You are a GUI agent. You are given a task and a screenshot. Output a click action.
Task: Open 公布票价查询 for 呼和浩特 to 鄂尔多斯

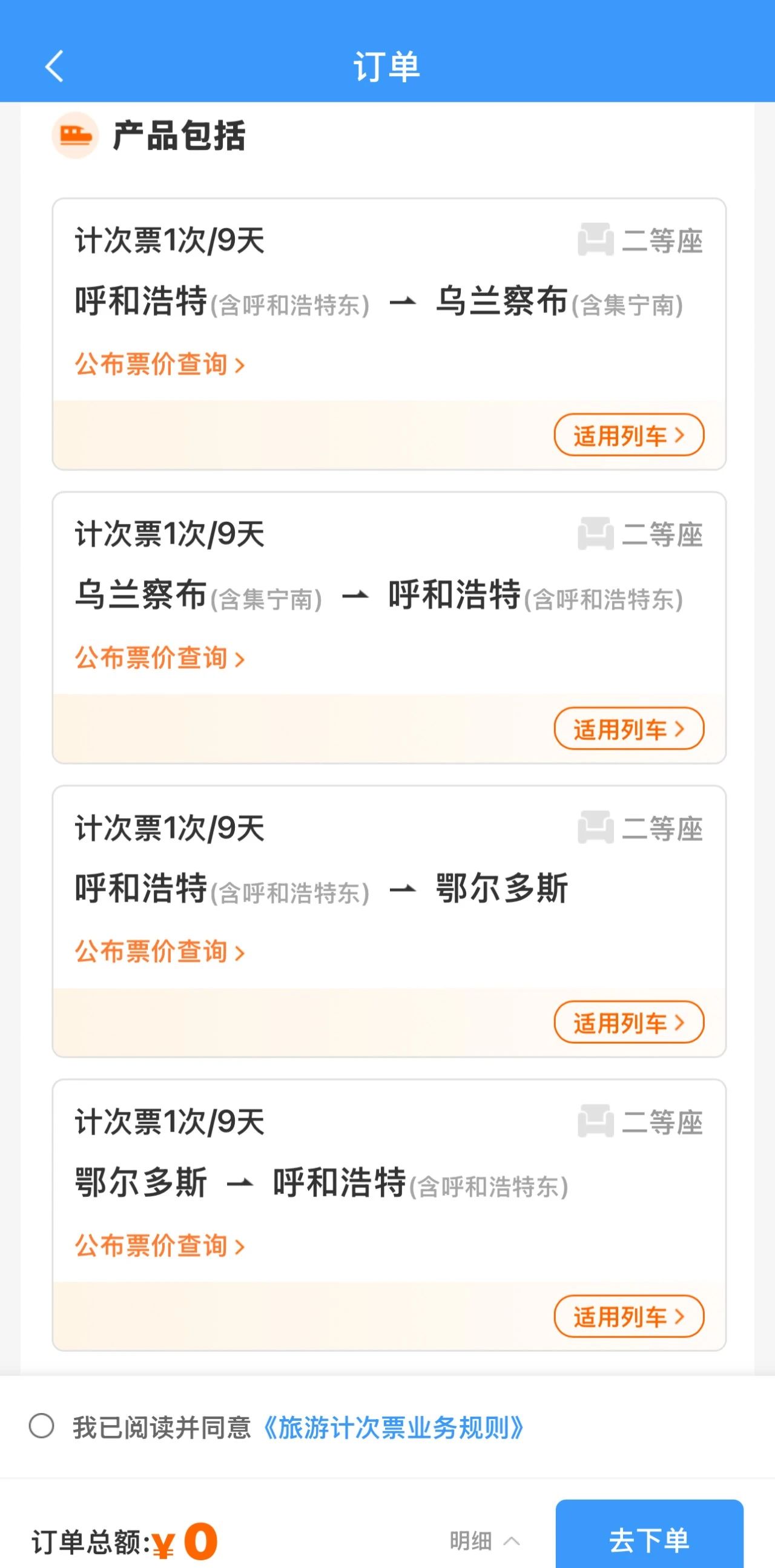point(159,952)
